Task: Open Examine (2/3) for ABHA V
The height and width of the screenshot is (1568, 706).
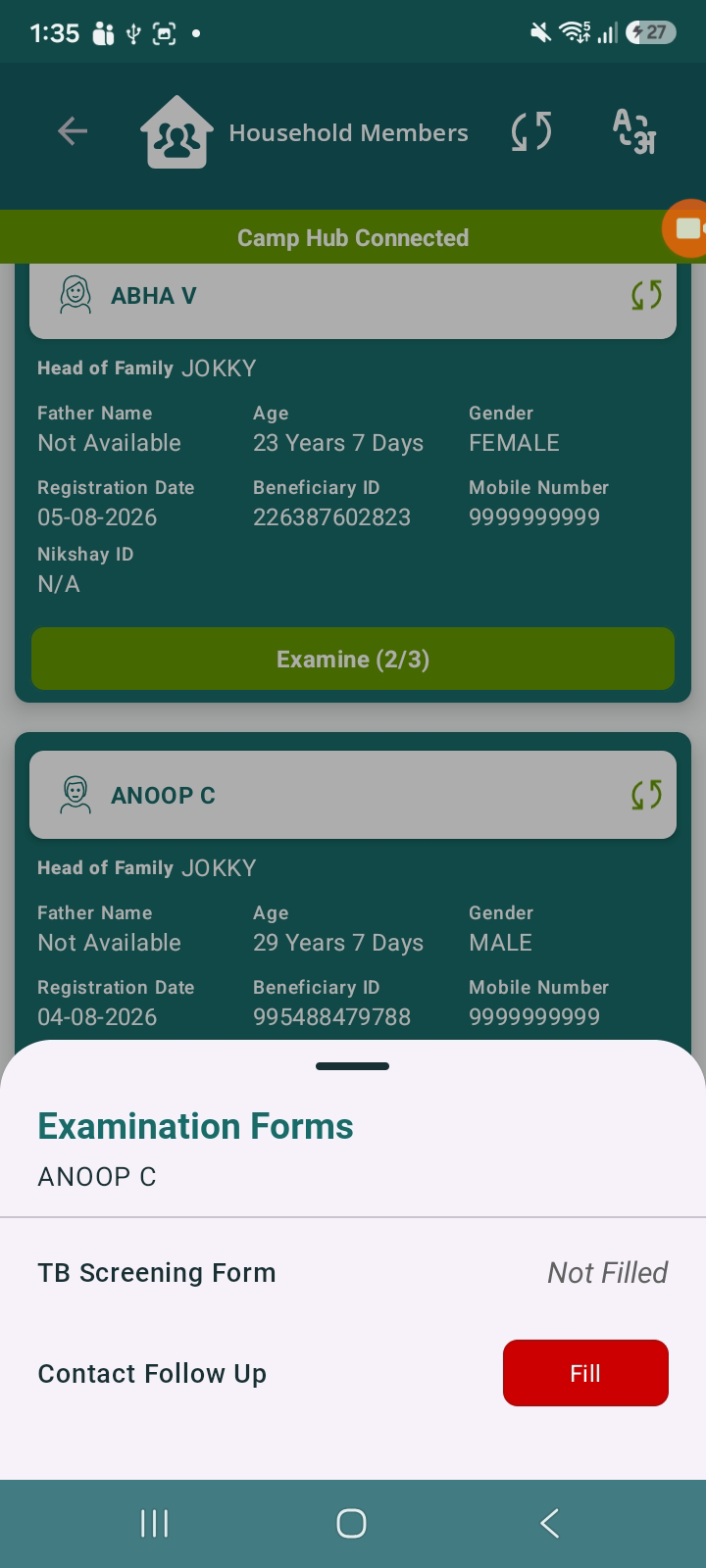Action: click(x=353, y=659)
